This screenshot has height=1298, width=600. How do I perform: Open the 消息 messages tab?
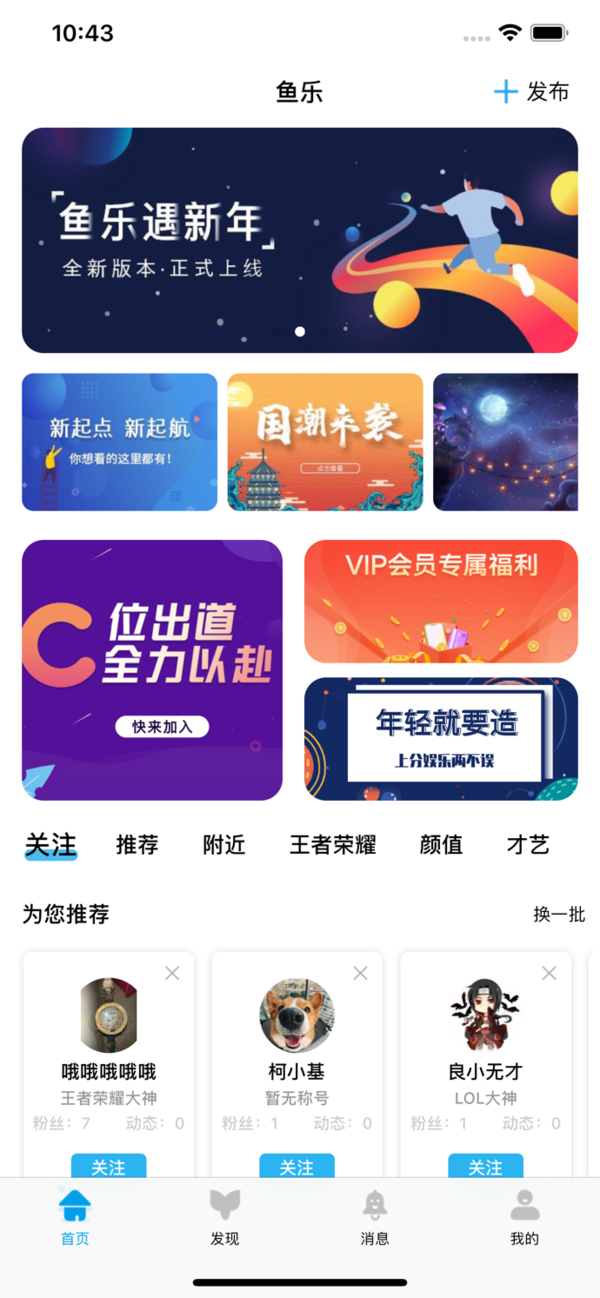click(x=375, y=1217)
